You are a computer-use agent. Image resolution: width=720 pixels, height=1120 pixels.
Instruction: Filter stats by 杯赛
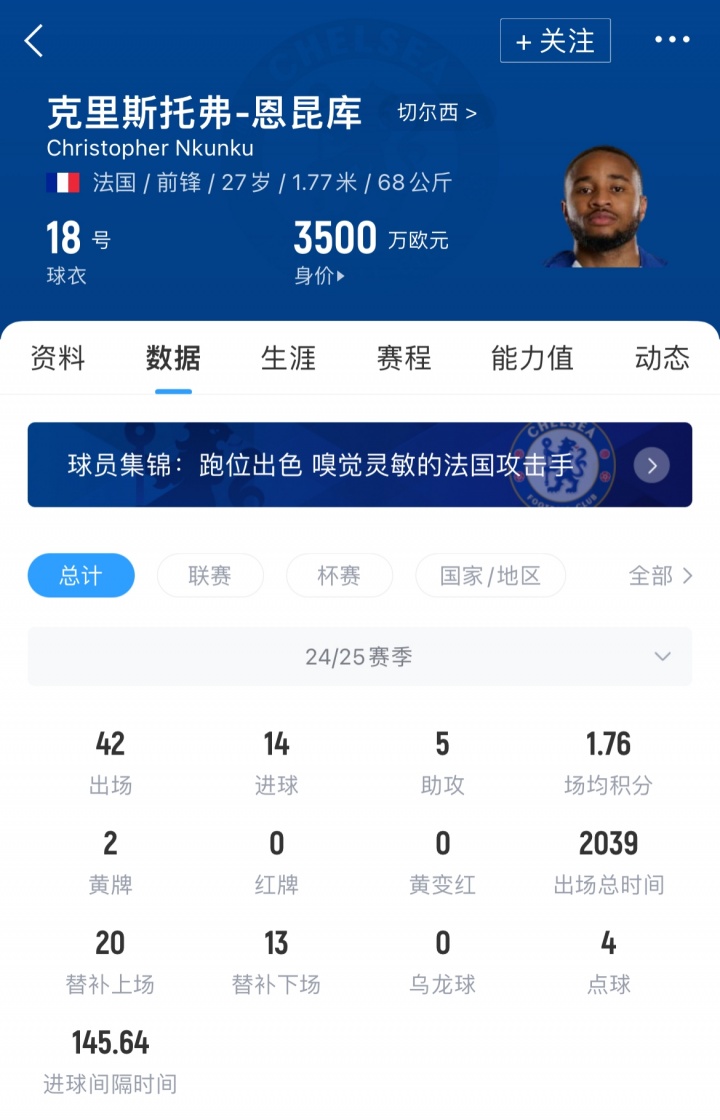click(339, 576)
